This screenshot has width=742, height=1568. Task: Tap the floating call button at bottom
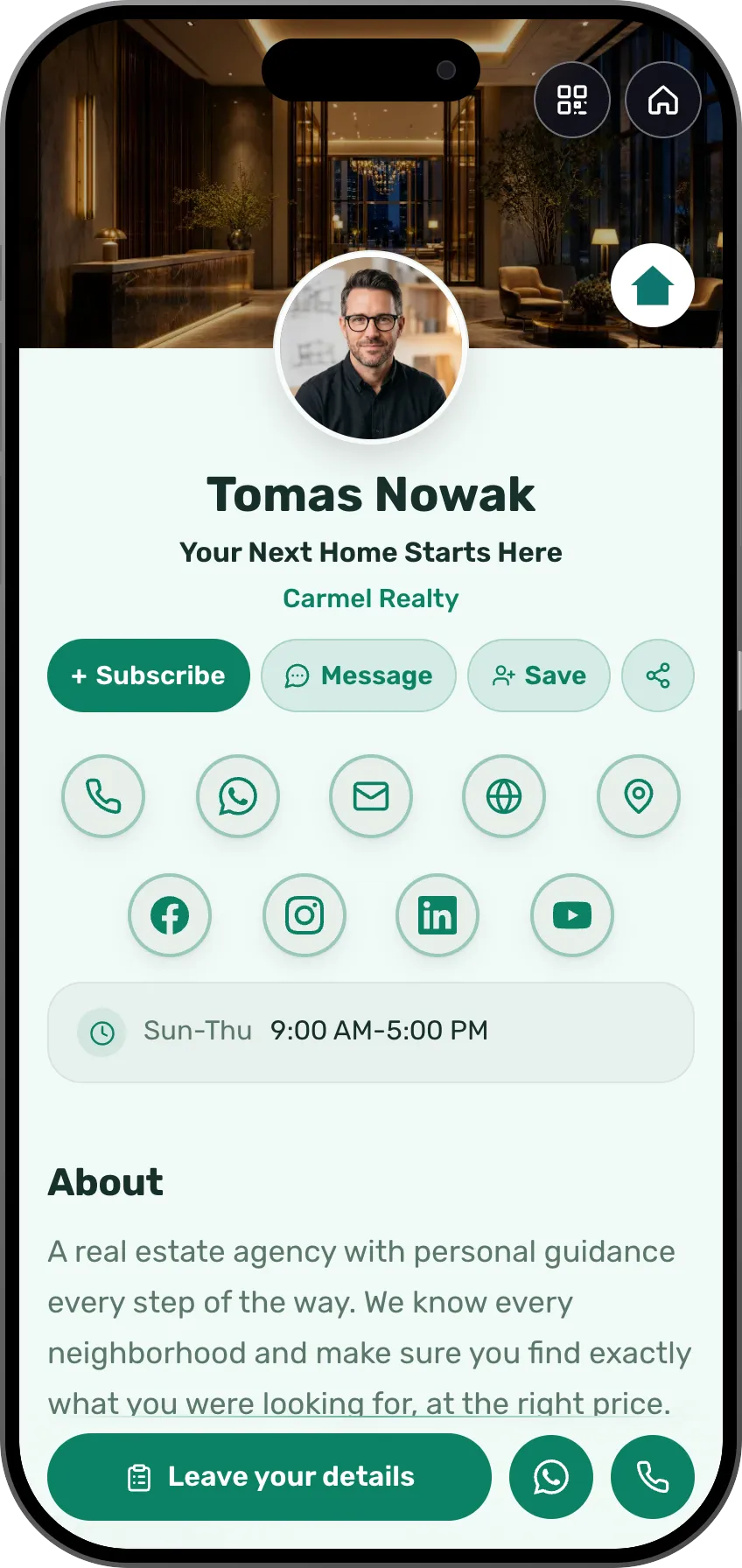click(653, 1477)
